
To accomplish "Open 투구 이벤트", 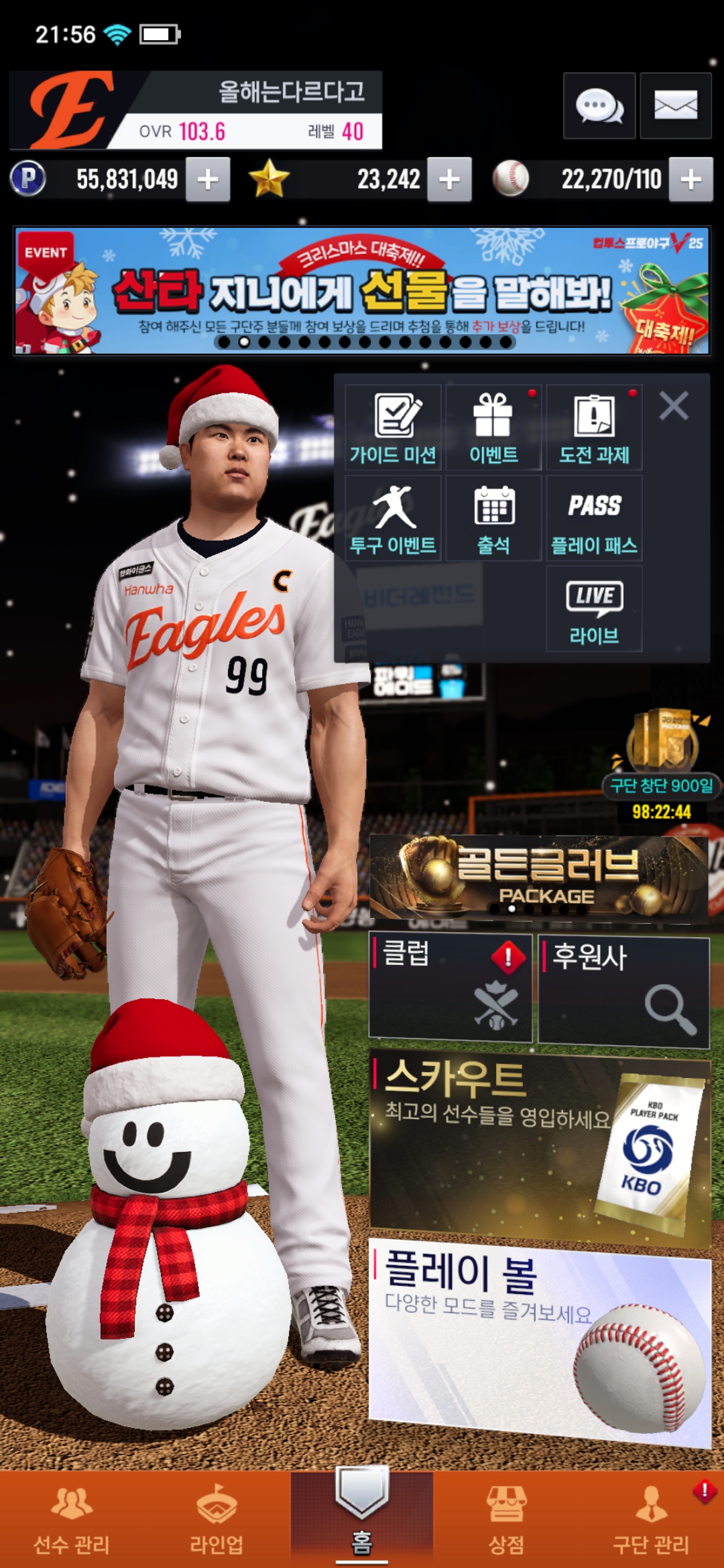I will 393,519.
